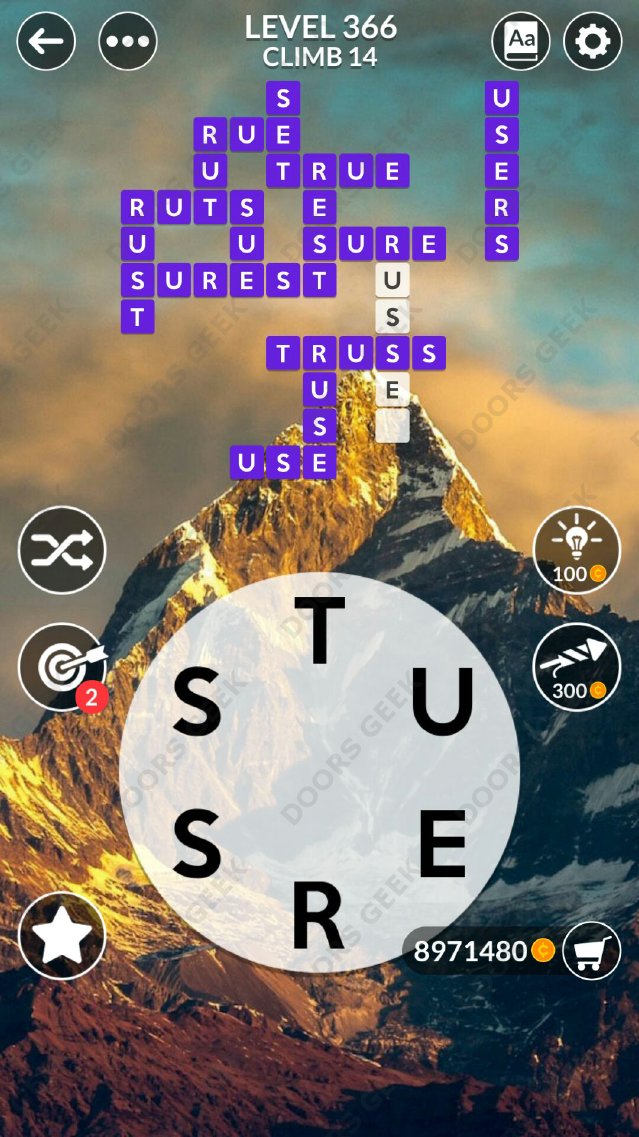Open the settings gear
639x1137 pixels.
point(593,41)
